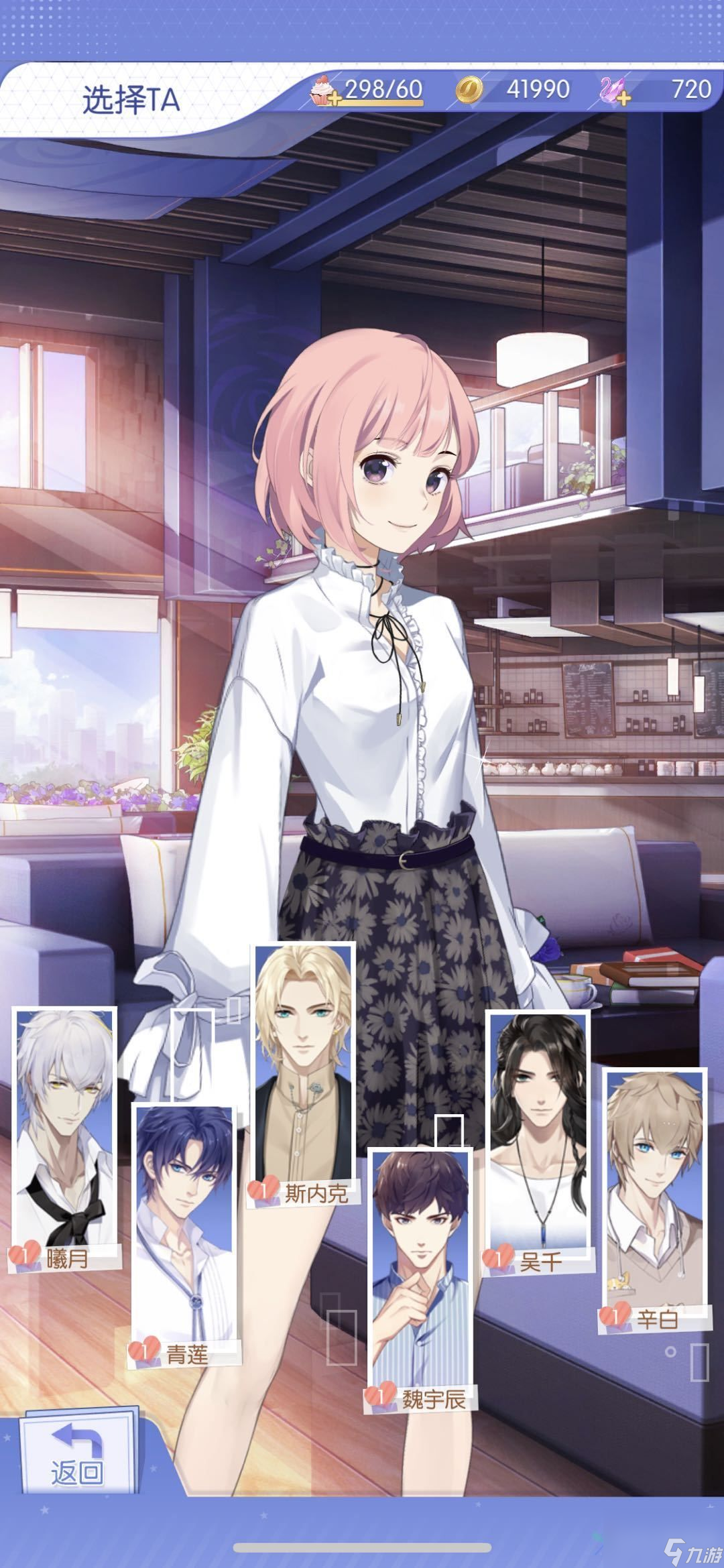Choose 青莲 character card
Screen dimensions: 724x1568
click(185, 1227)
